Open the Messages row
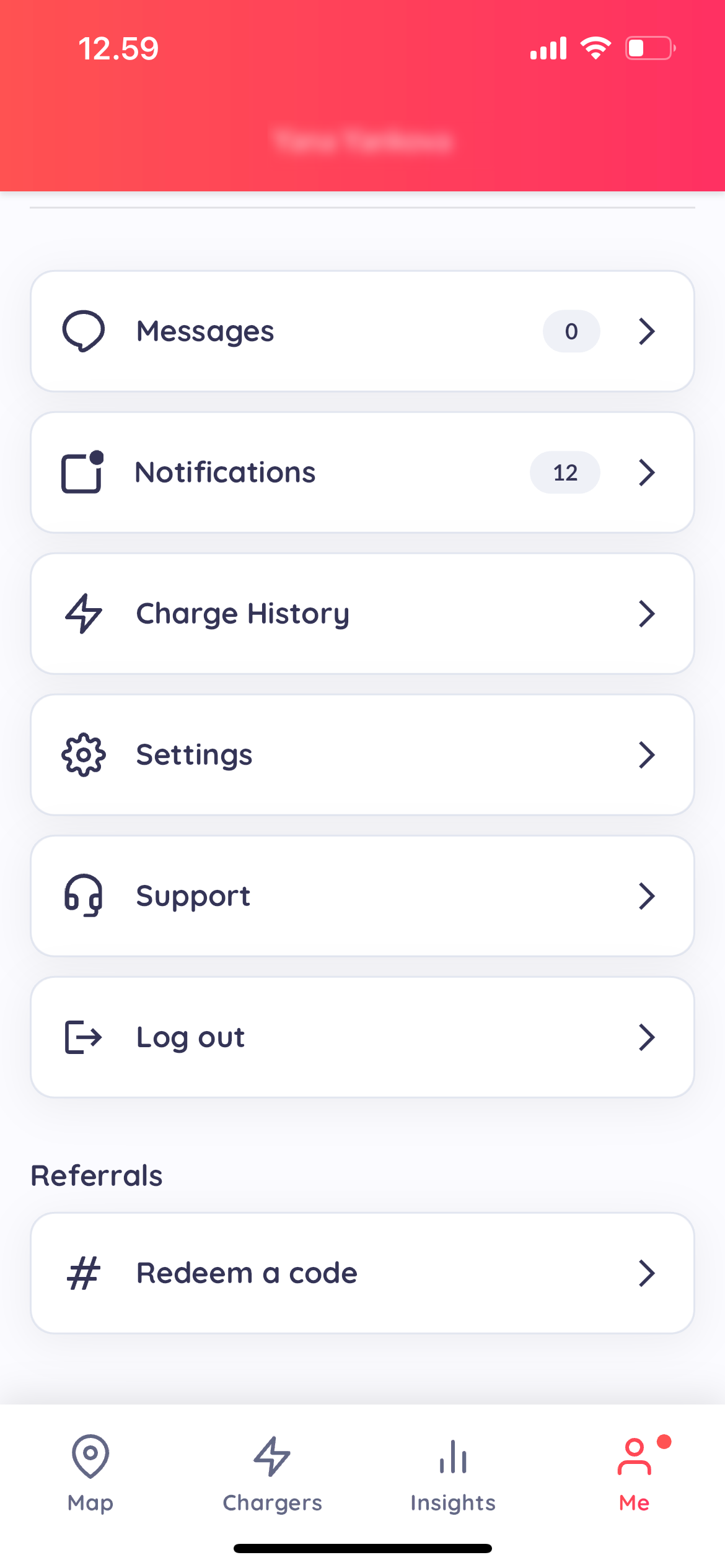This screenshot has width=725, height=1568. click(362, 331)
